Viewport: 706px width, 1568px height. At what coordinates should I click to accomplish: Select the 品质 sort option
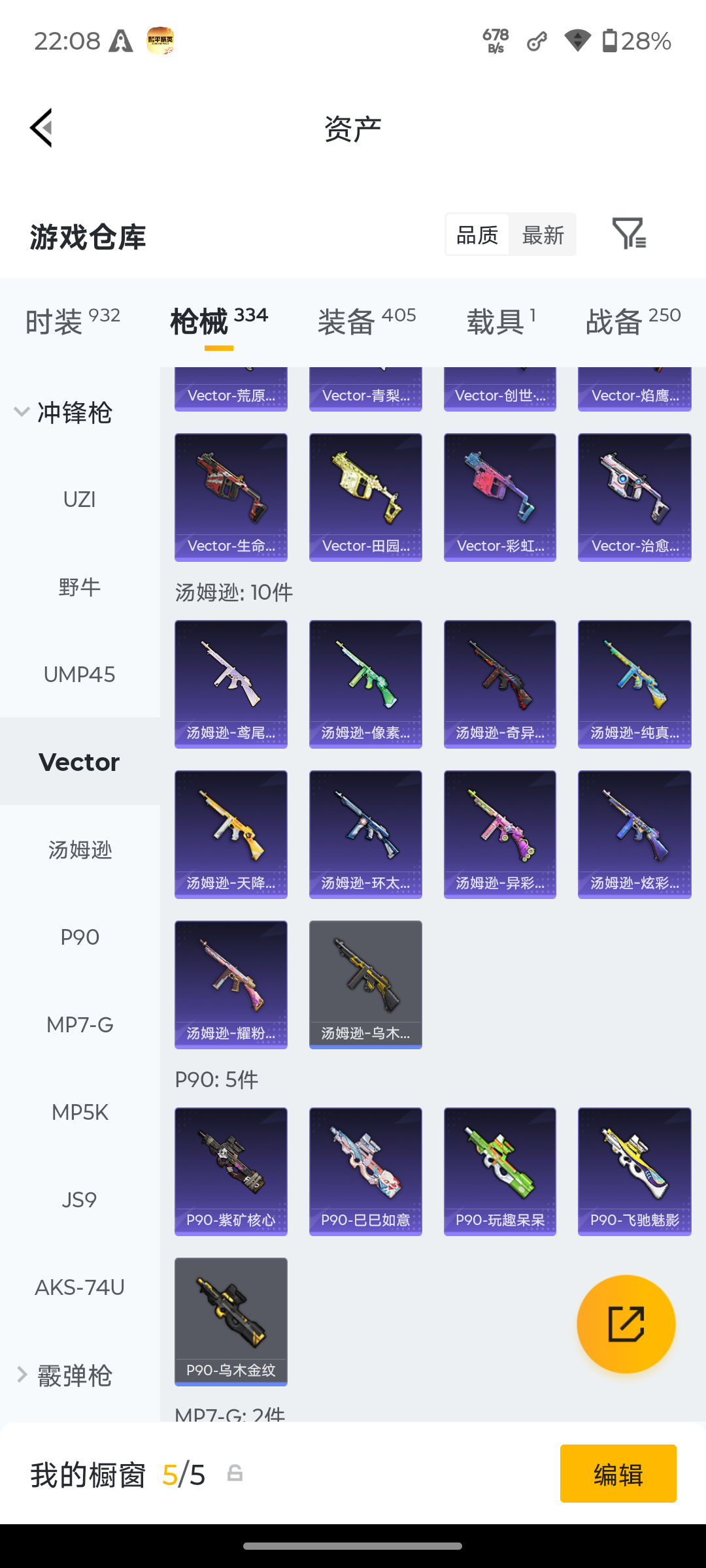(x=477, y=235)
